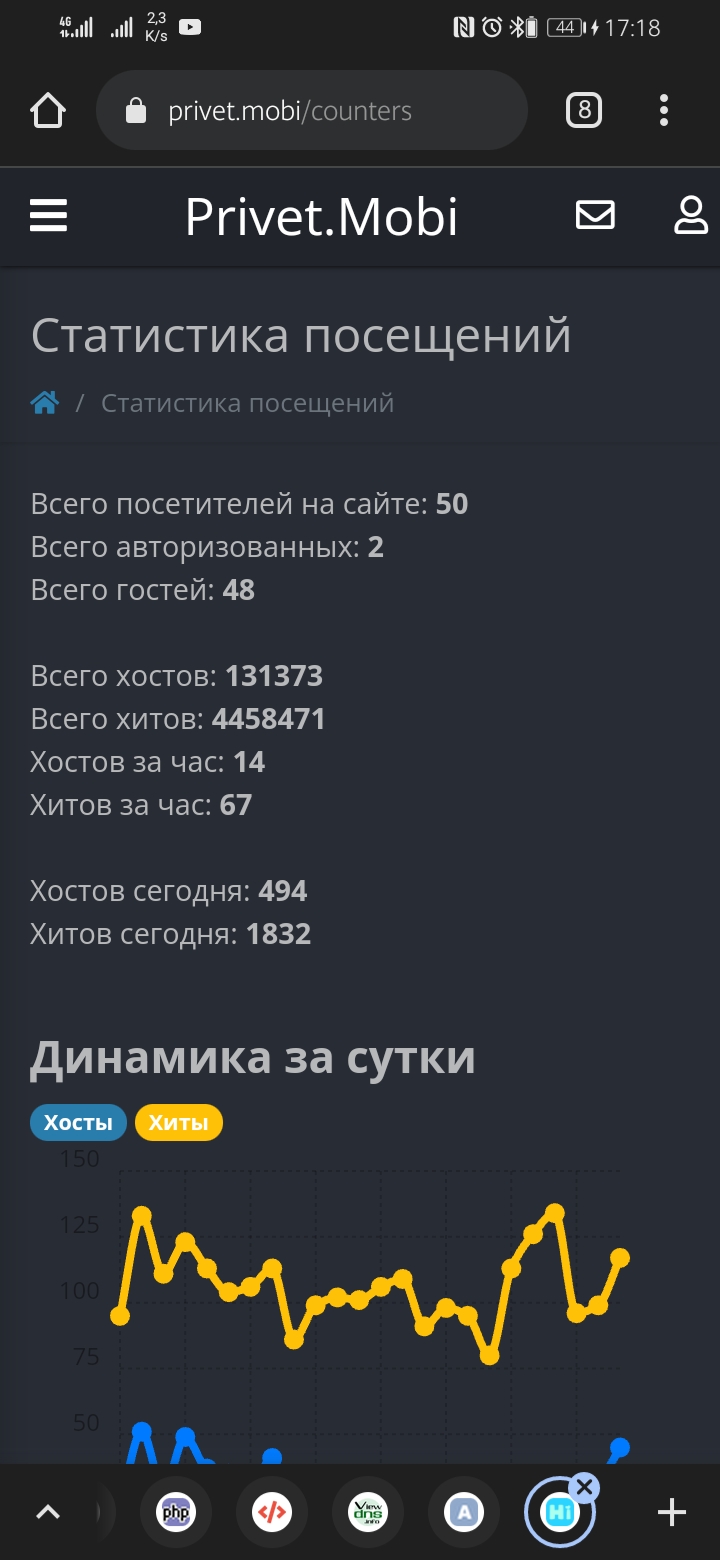Tap the privet.mobi/counters address bar
The image size is (720, 1560).
[x=310, y=110]
